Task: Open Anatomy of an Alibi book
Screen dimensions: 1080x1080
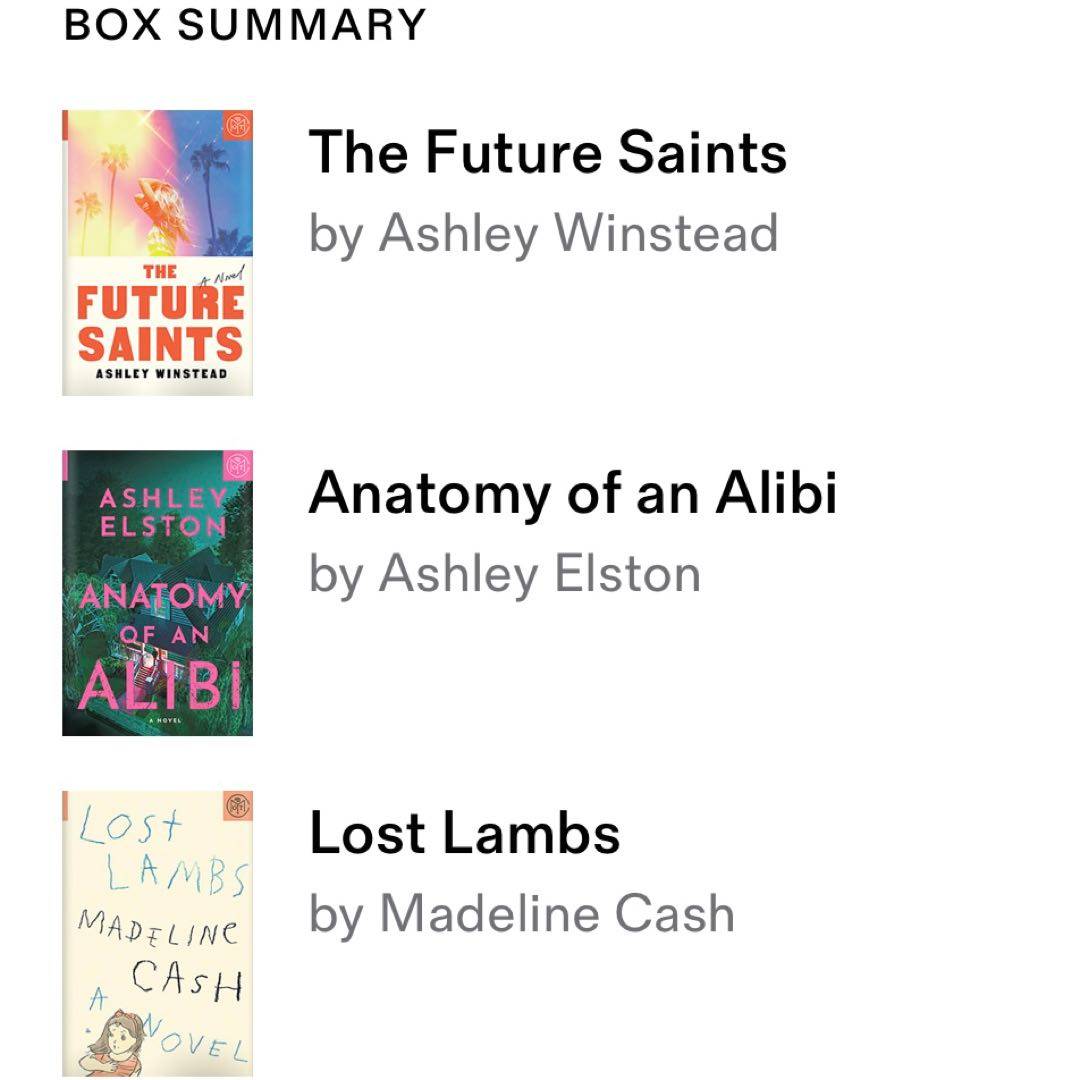Action: pyautogui.click(x=572, y=493)
